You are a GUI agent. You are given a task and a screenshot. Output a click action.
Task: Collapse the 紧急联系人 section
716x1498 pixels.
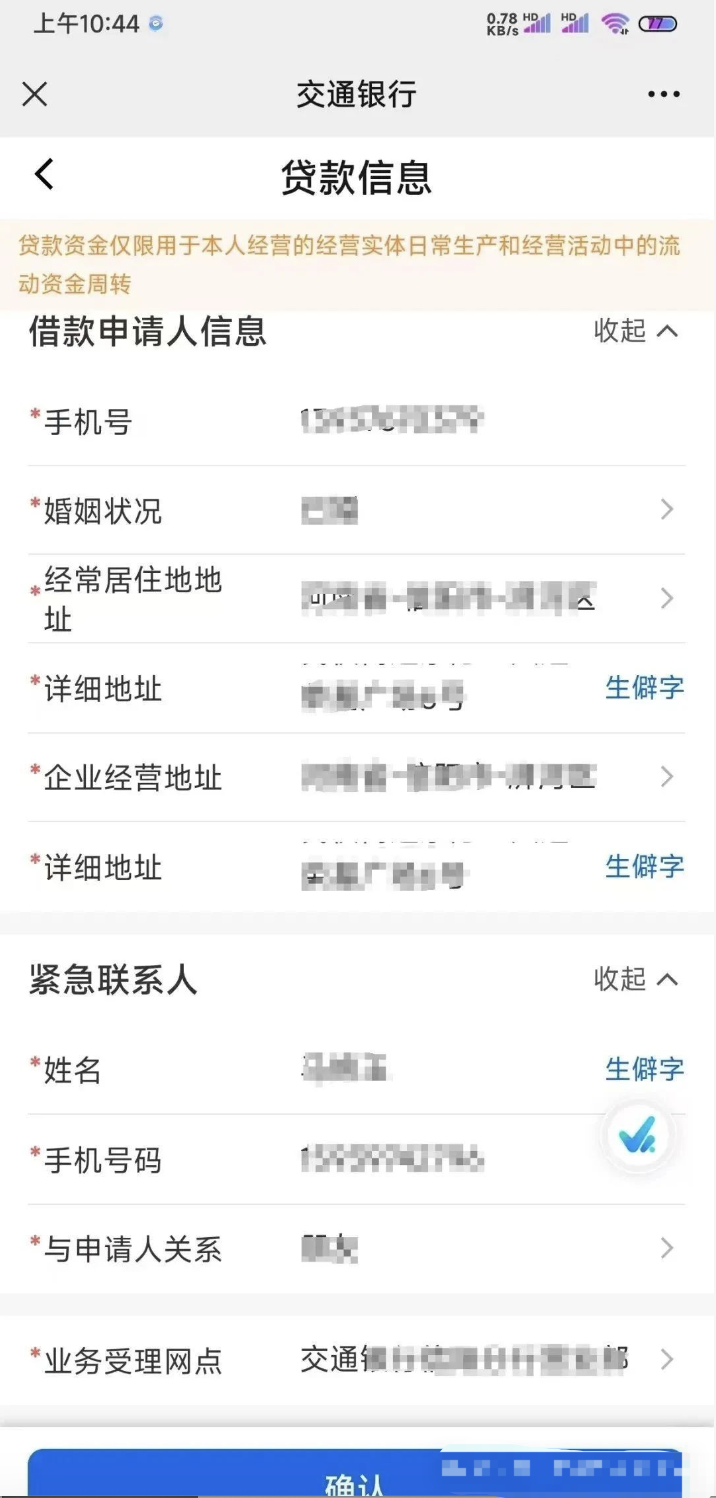coord(636,979)
